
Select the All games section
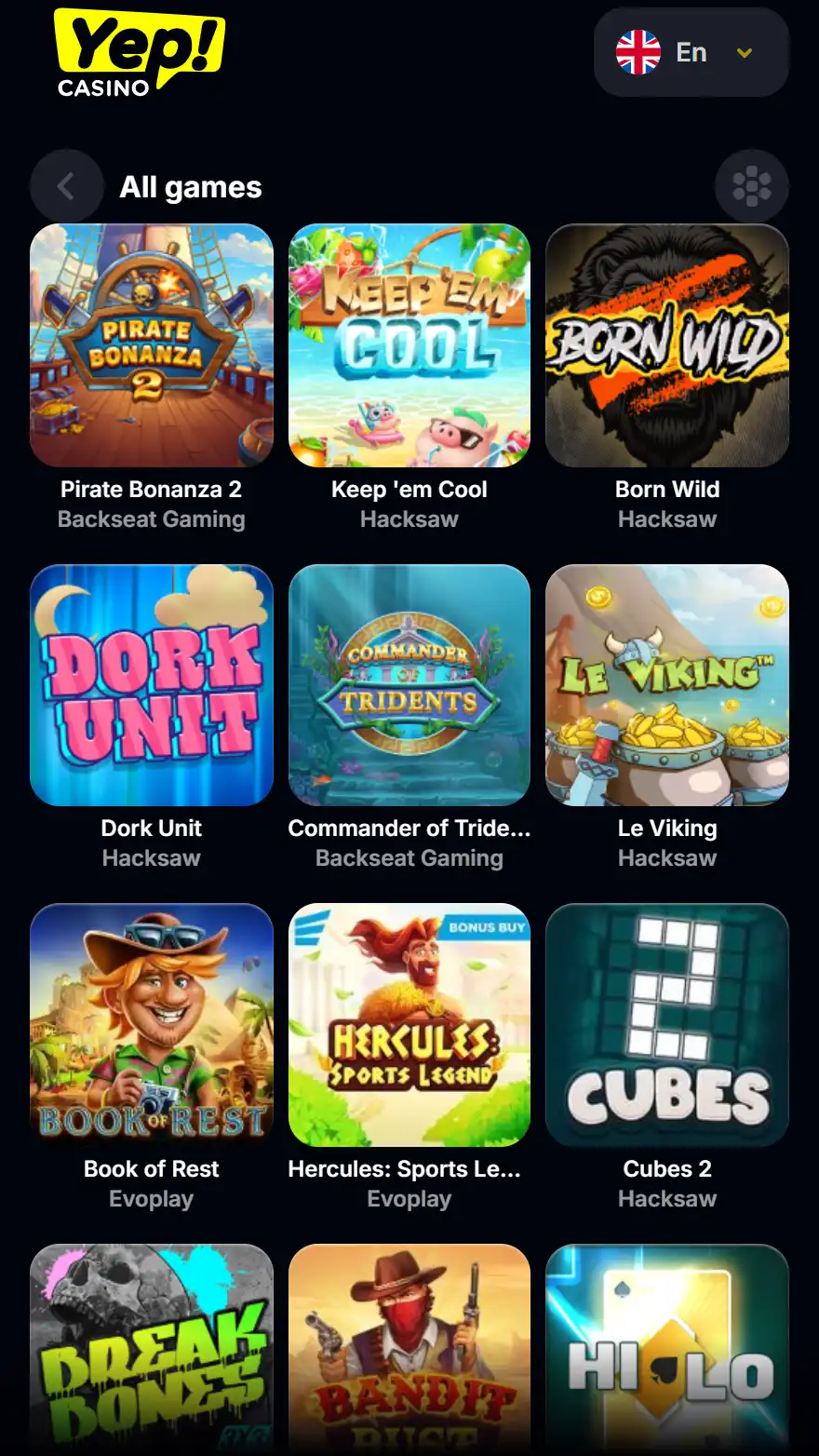[x=190, y=187]
